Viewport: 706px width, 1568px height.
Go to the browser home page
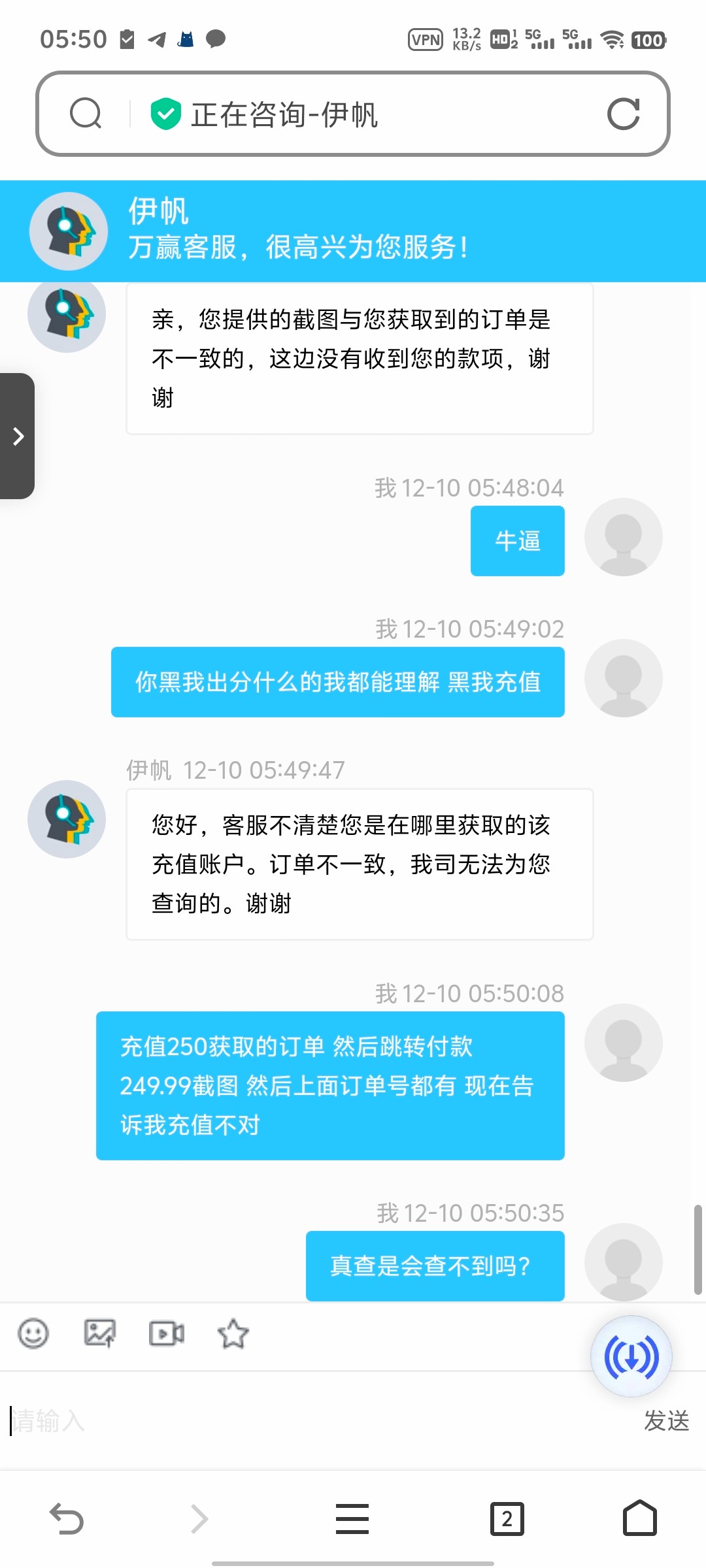click(x=639, y=1518)
